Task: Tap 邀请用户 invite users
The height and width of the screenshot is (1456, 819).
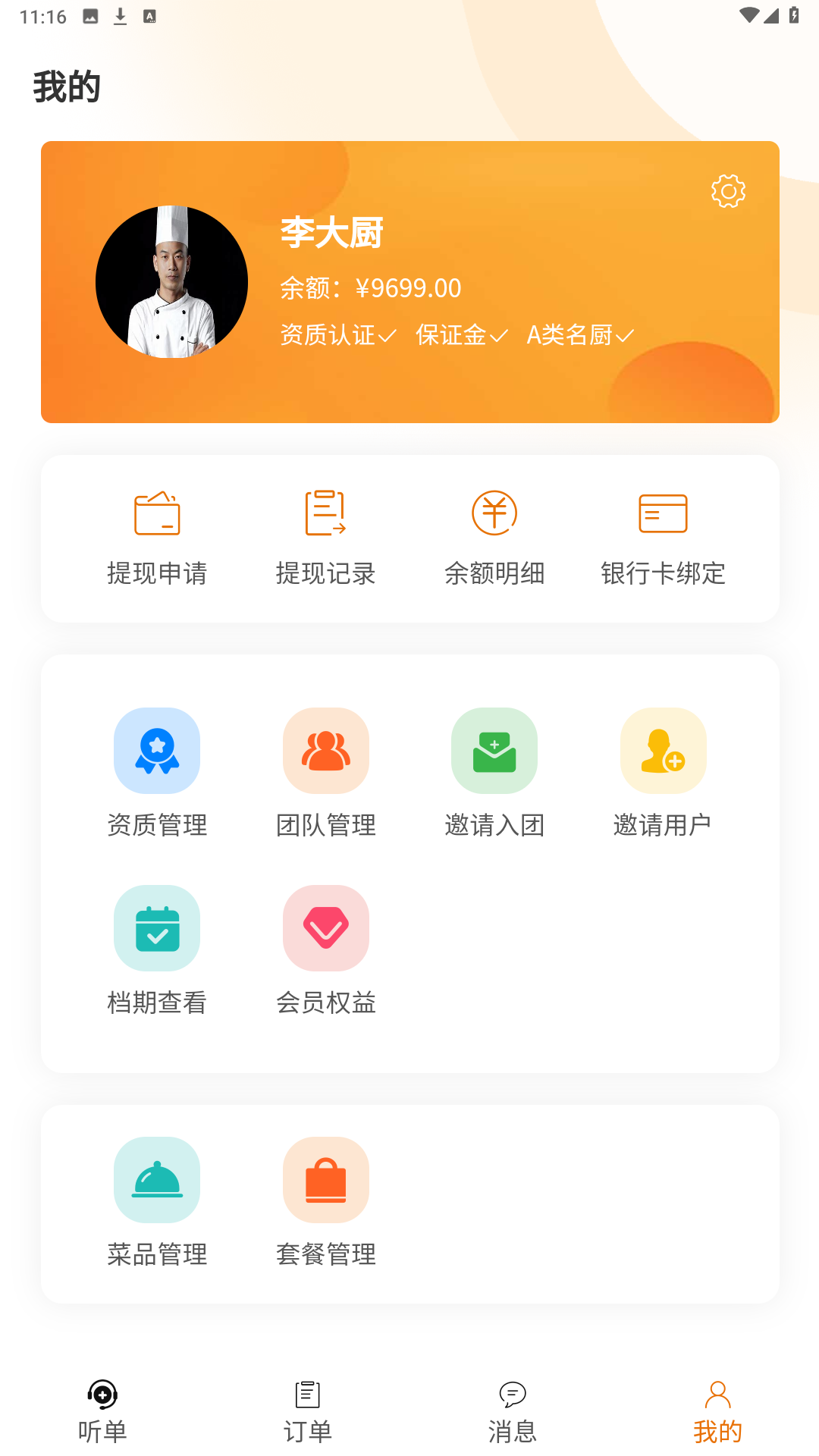Action: pyautogui.click(x=663, y=771)
